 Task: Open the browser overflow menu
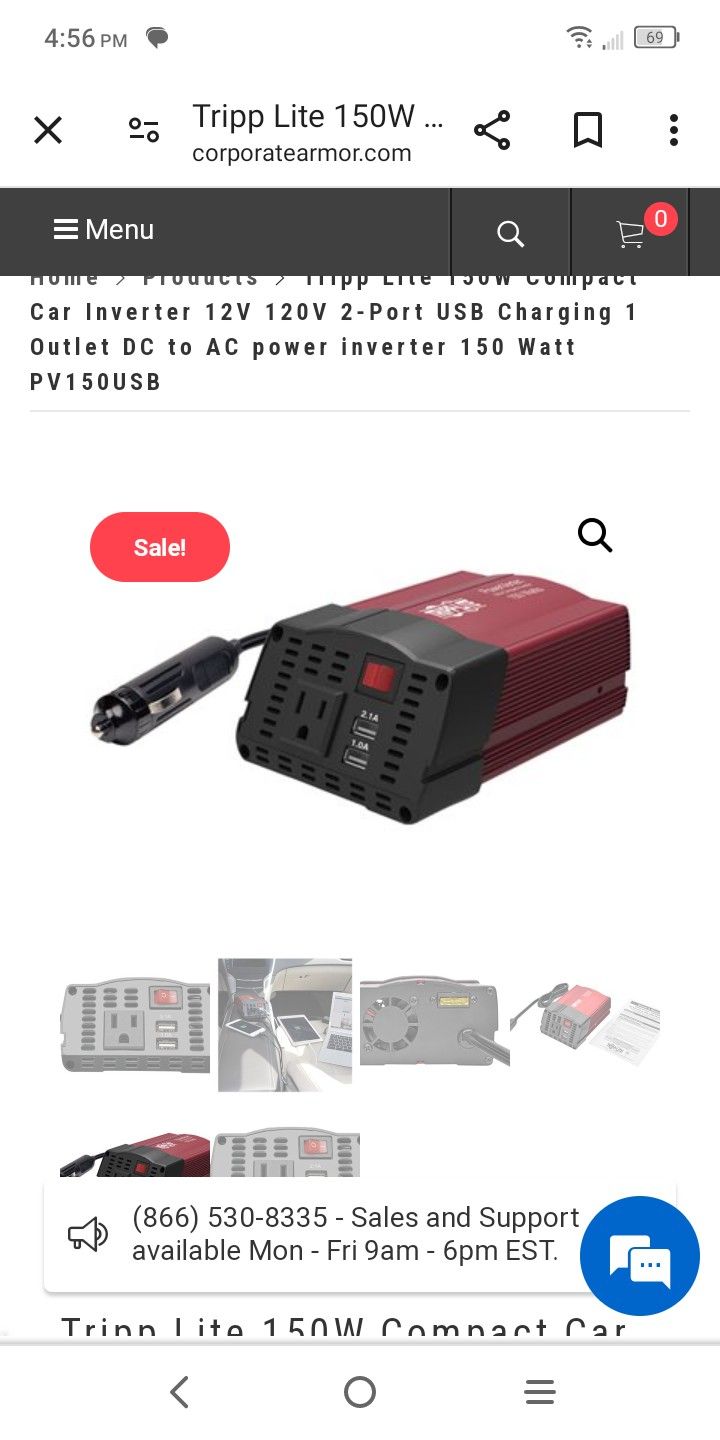(673, 130)
